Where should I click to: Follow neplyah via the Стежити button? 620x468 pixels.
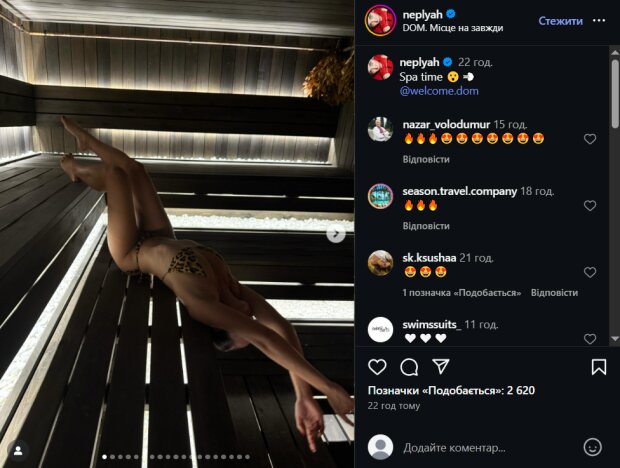point(560,20)
